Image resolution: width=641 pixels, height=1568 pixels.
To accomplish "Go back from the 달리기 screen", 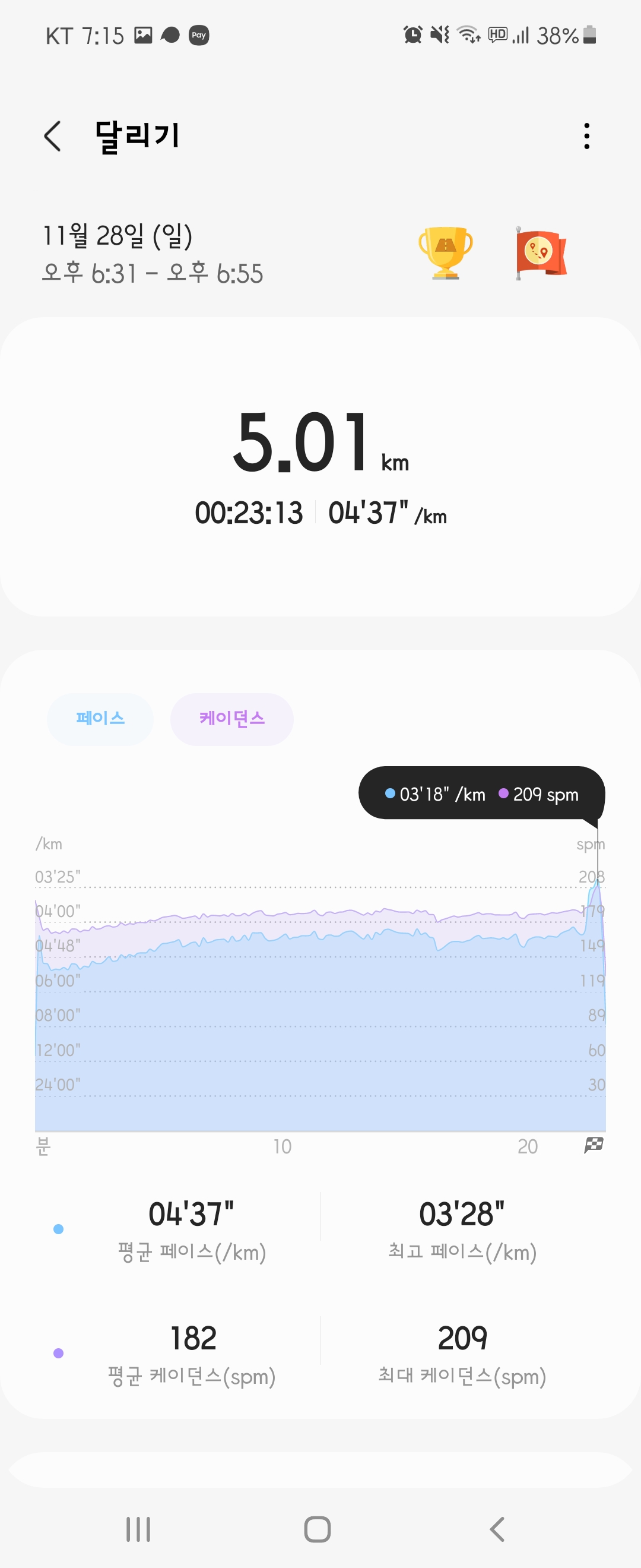I will tap(53, 135).
